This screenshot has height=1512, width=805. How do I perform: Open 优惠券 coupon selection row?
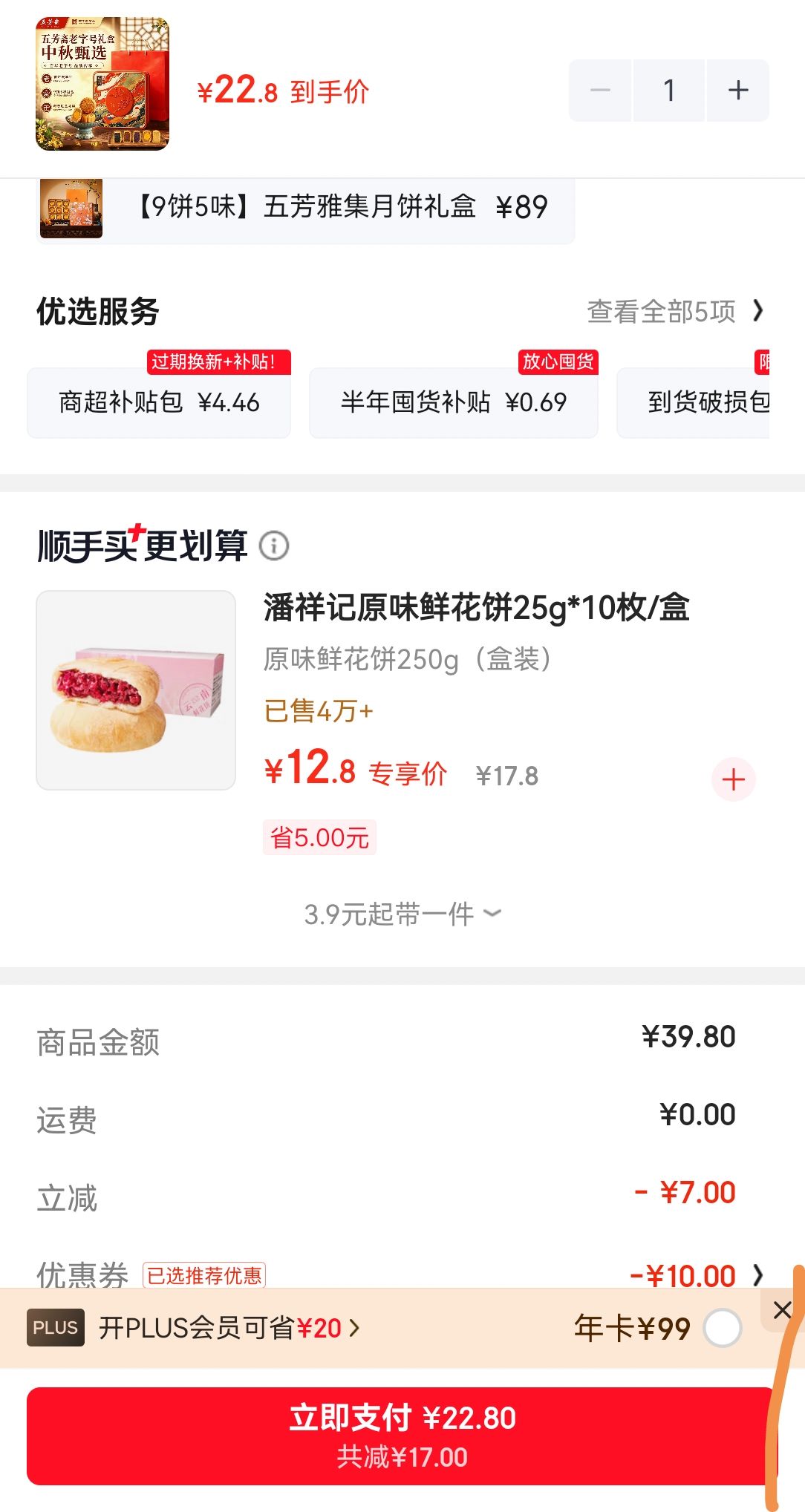click(x=401, y=1275)
